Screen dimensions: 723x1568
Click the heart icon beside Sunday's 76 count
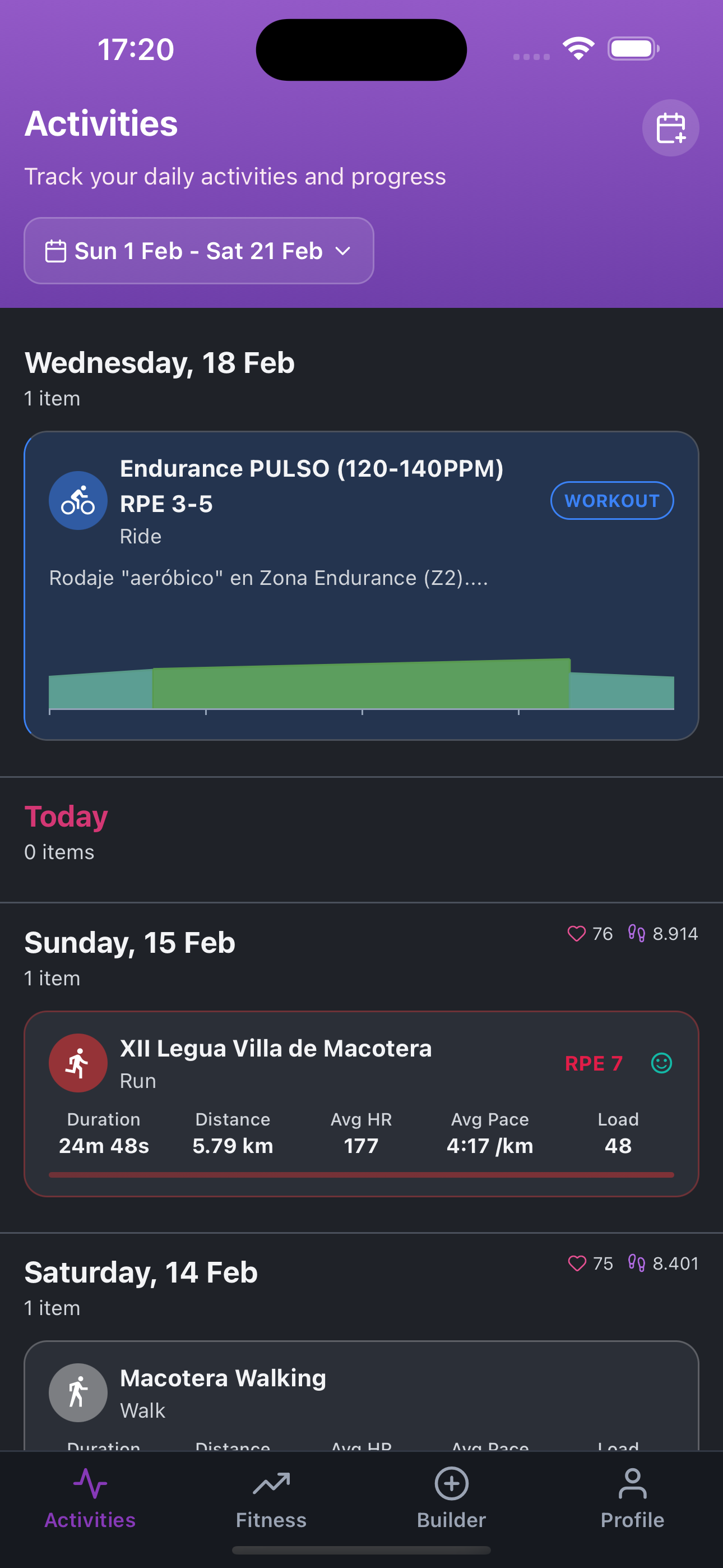tap(577, 934)
